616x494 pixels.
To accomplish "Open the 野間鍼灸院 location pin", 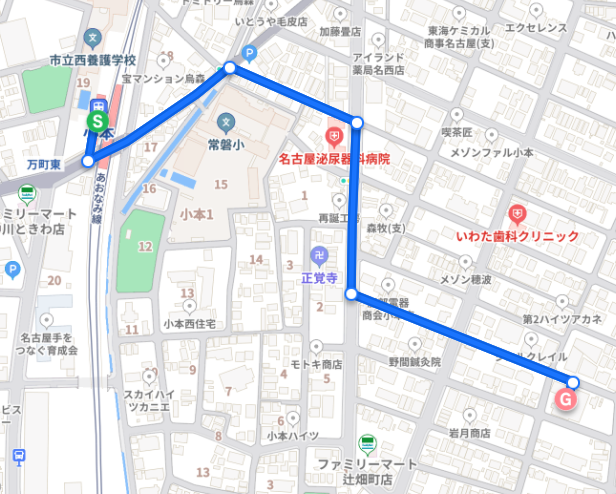I will pyautogui.click(x=415, y=345).
